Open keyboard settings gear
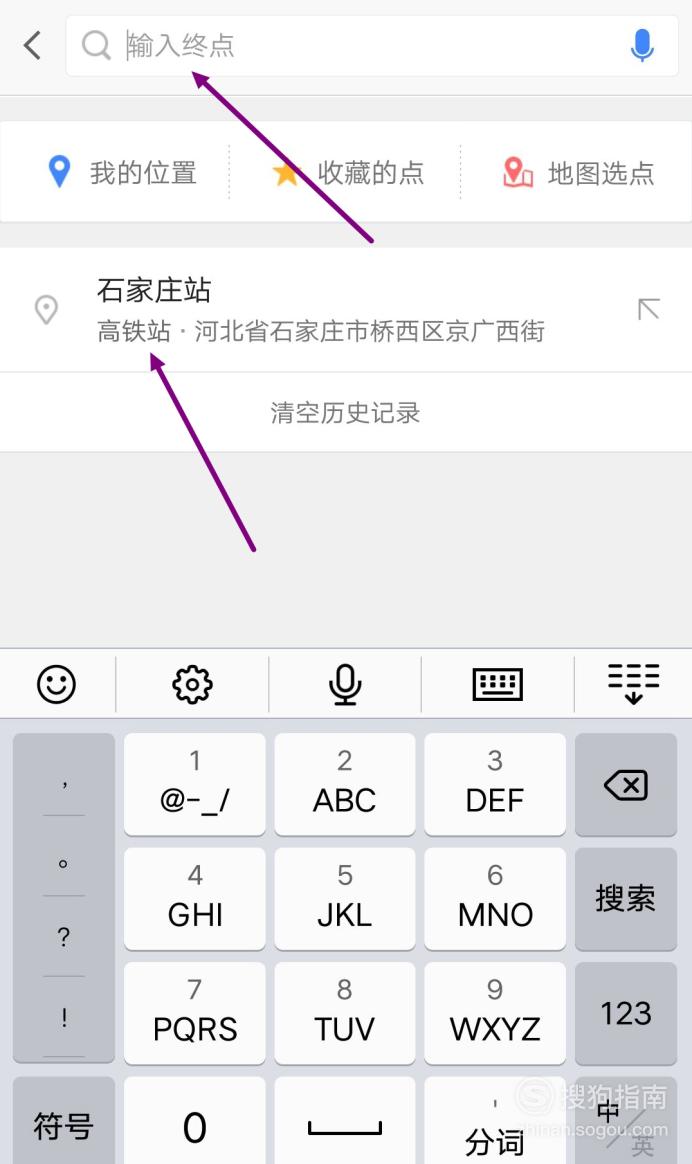The width and height of the screenshot is (692, 1164). pos(192,684)
